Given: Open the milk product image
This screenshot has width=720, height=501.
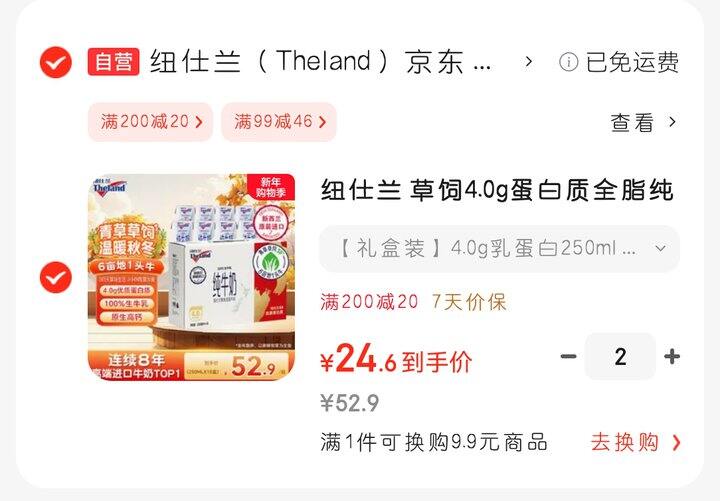Looking at the screenshot, I should [x=190, y=277].
